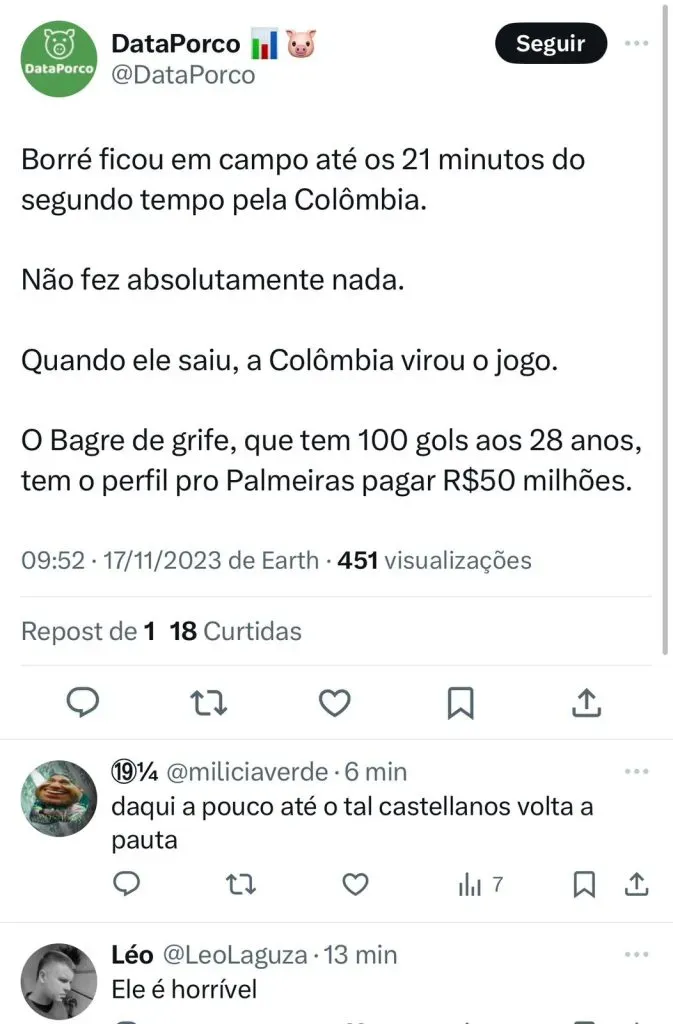View who reposted this post
This screenshot has width=673, height=1024.
click(89, 631)
